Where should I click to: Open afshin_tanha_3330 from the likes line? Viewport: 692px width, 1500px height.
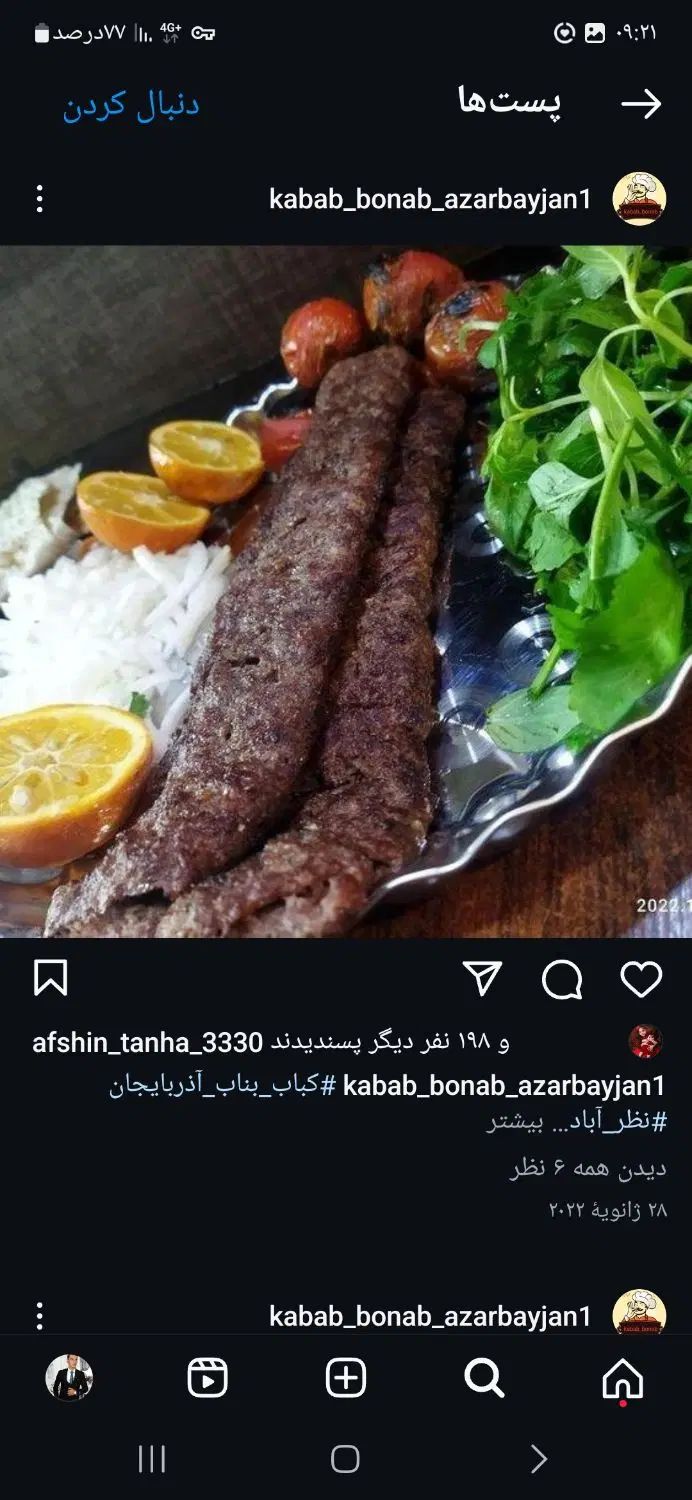click(147, 1042)
